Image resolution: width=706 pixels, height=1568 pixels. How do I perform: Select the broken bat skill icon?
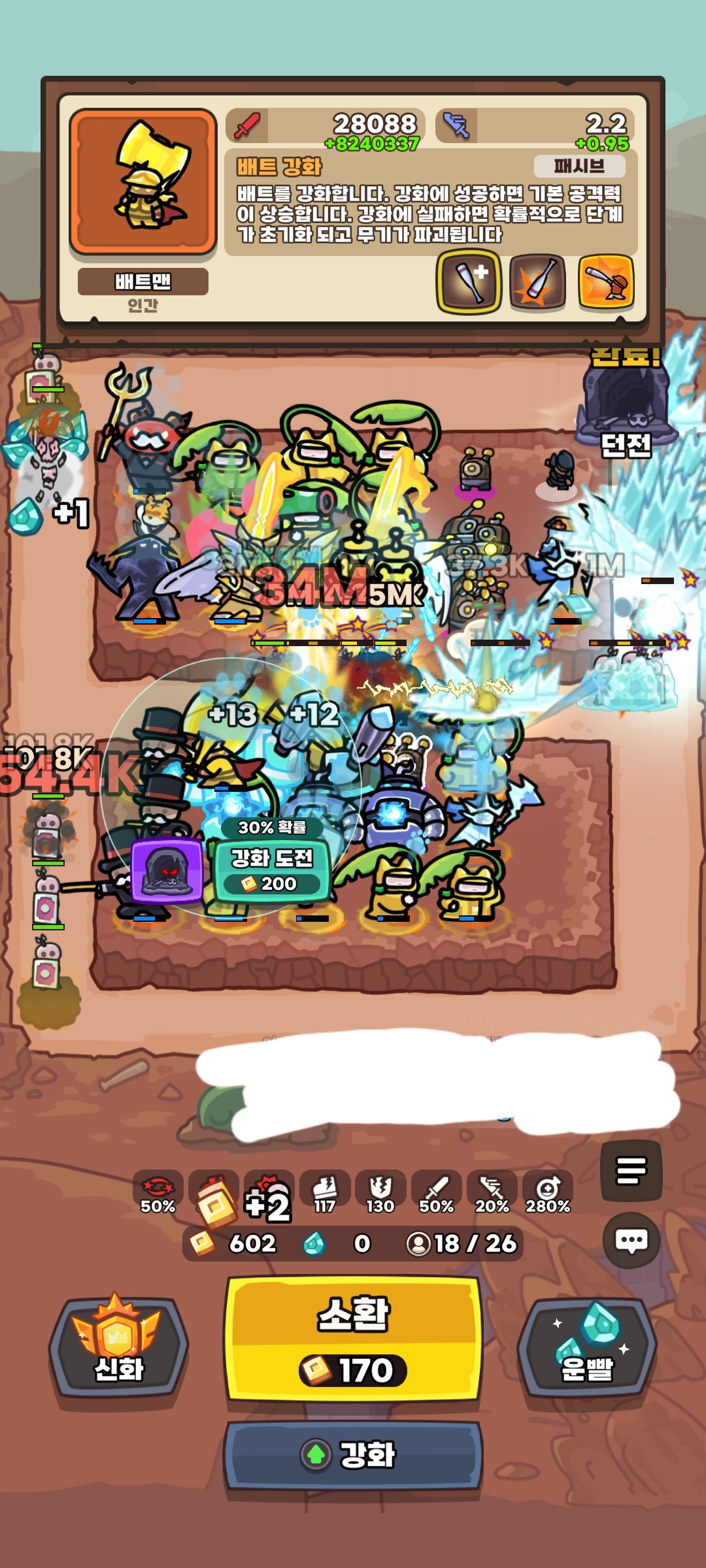point(537,282)
